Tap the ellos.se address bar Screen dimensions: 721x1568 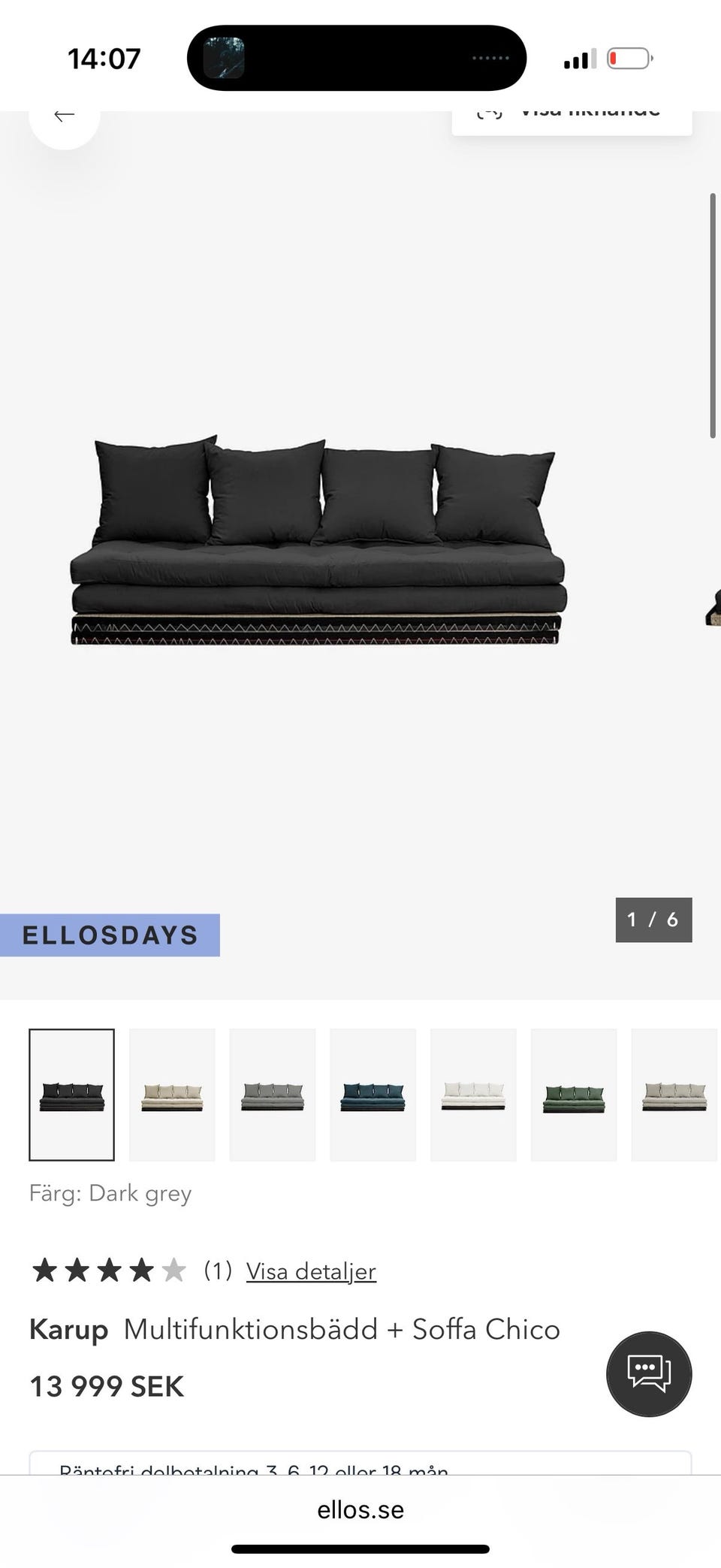pos(360,1509)
